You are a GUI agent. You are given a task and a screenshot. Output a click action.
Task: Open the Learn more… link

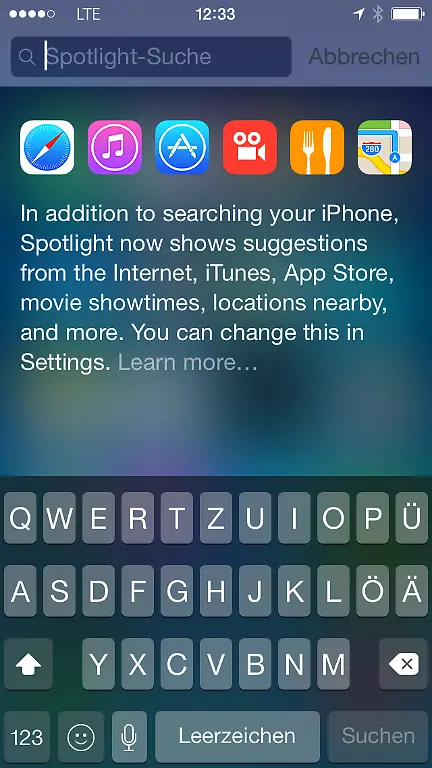click(188, 362)
